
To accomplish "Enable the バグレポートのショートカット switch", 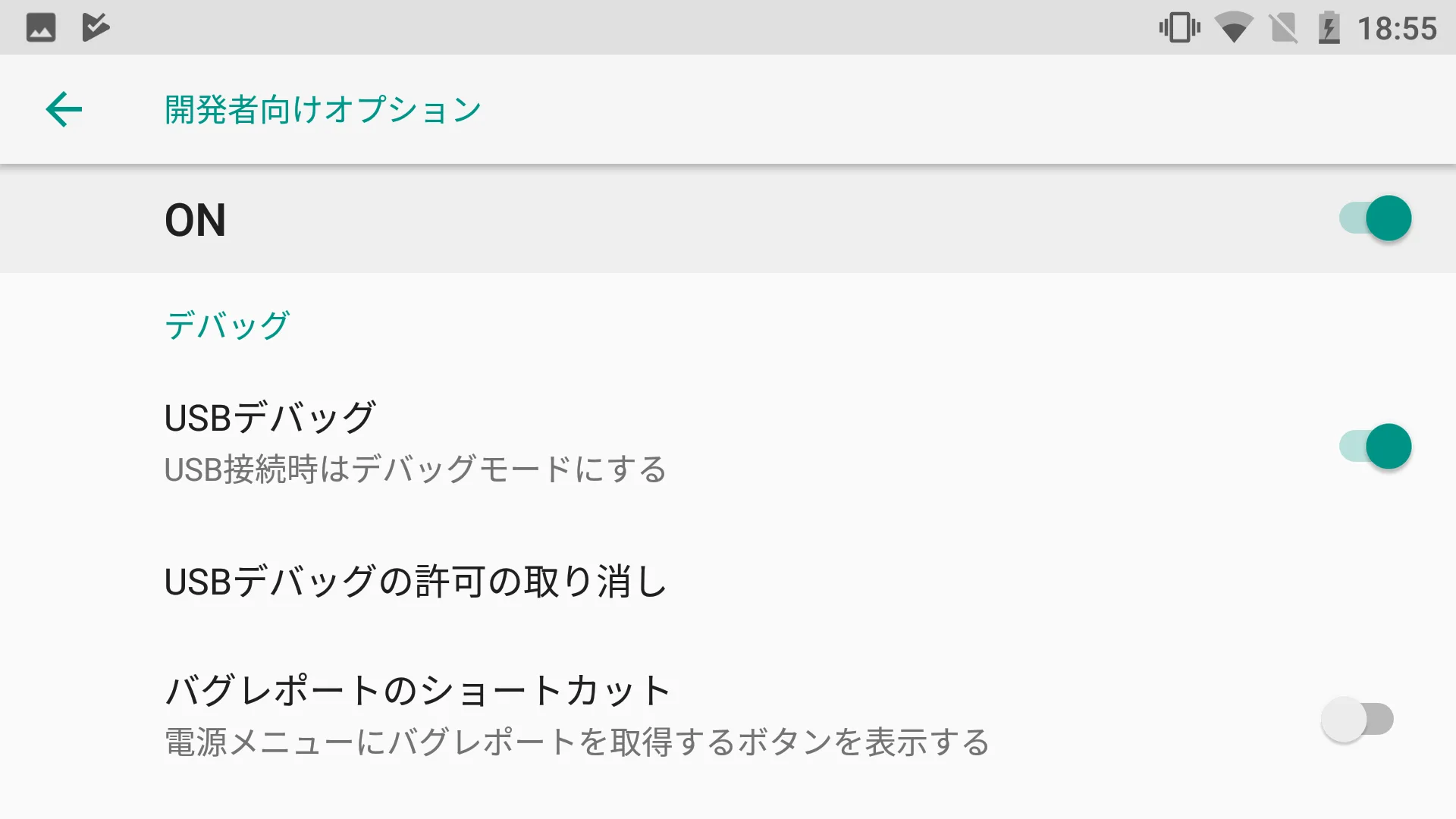I will 1357,719.
